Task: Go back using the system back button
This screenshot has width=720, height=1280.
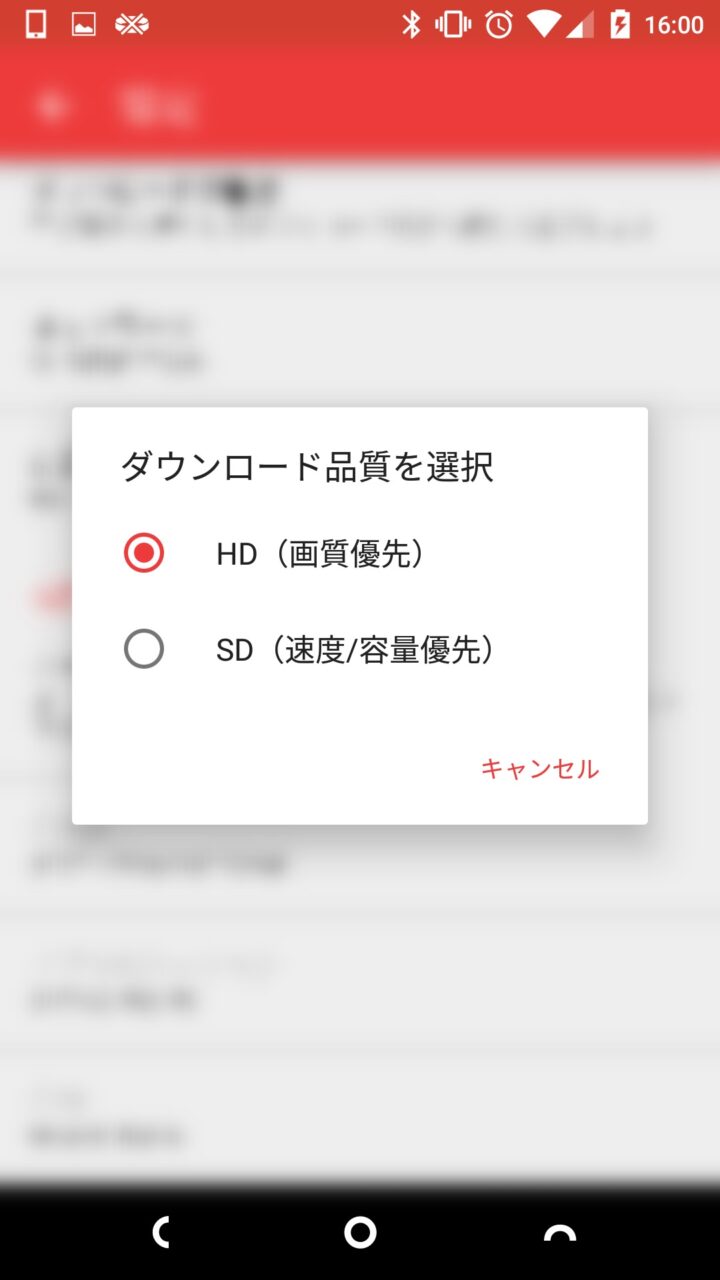Action: (x=160, y=1233)
